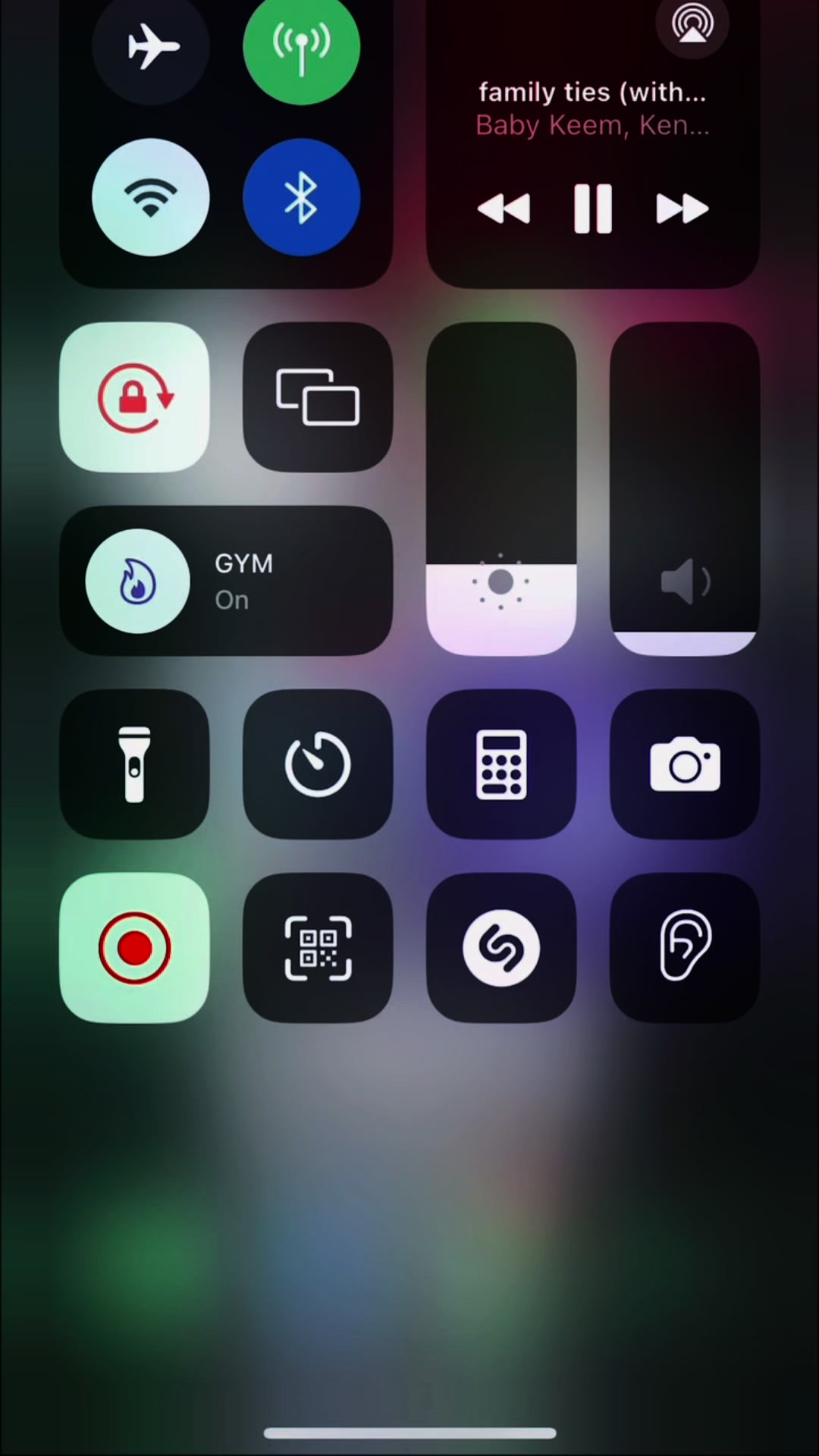Turn on the flashlight
This screenshot has height=1456, width=819.
click(135, 764)
